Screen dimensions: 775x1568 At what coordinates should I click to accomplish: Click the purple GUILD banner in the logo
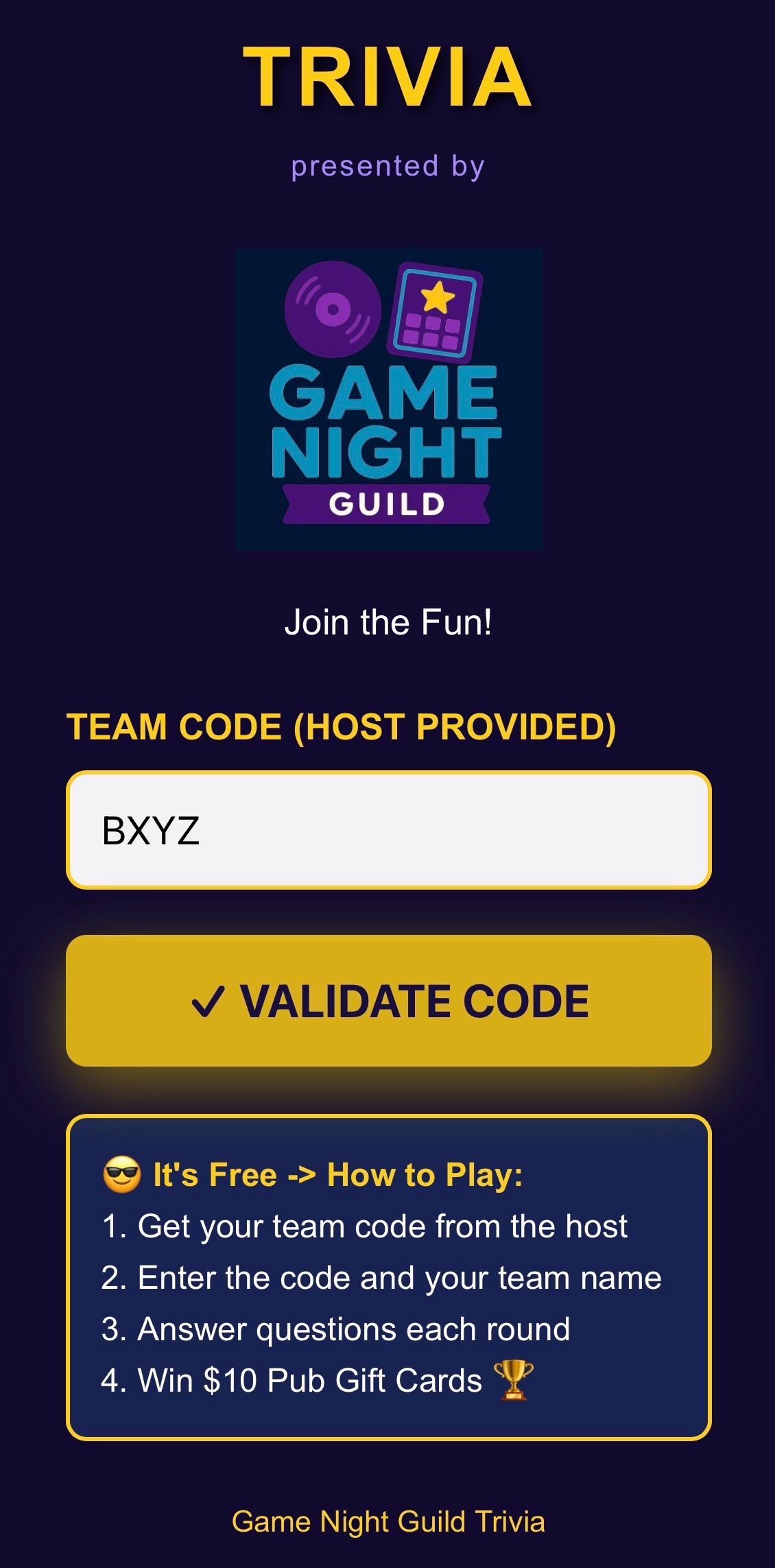pyautogui.click(x=387, y=504)
